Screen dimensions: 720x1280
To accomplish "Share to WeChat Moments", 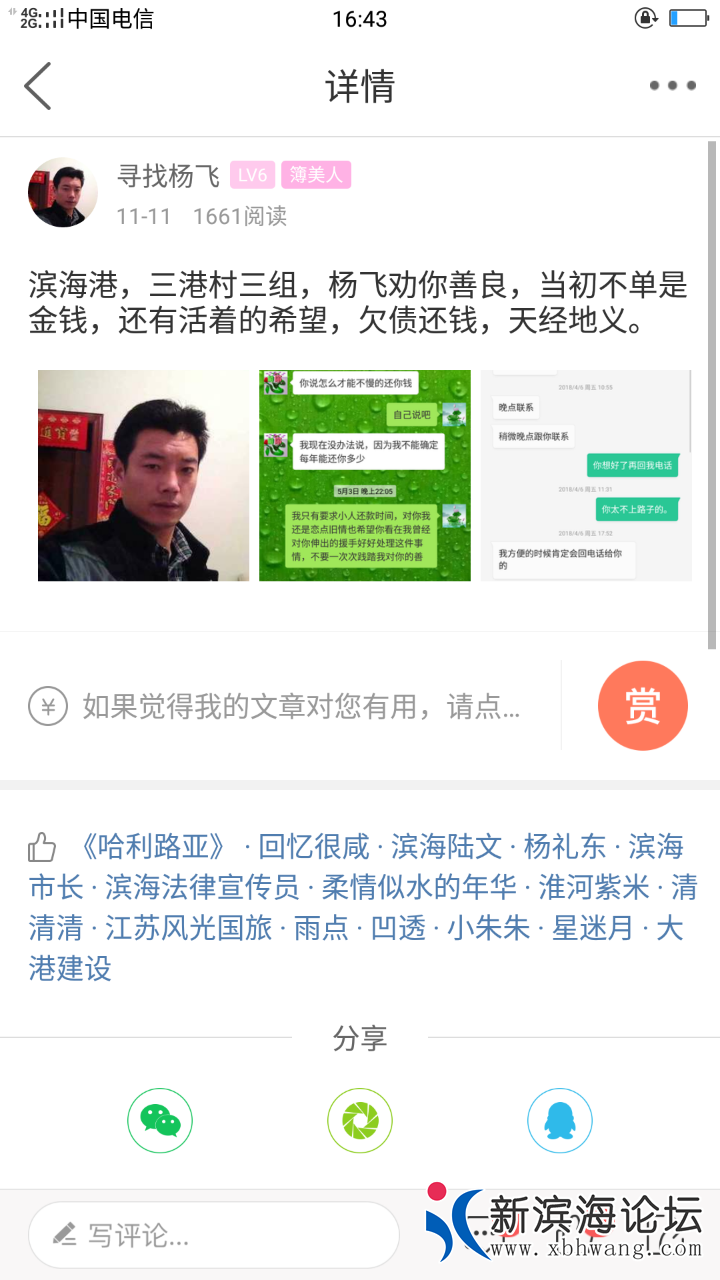I will 360,1121.
